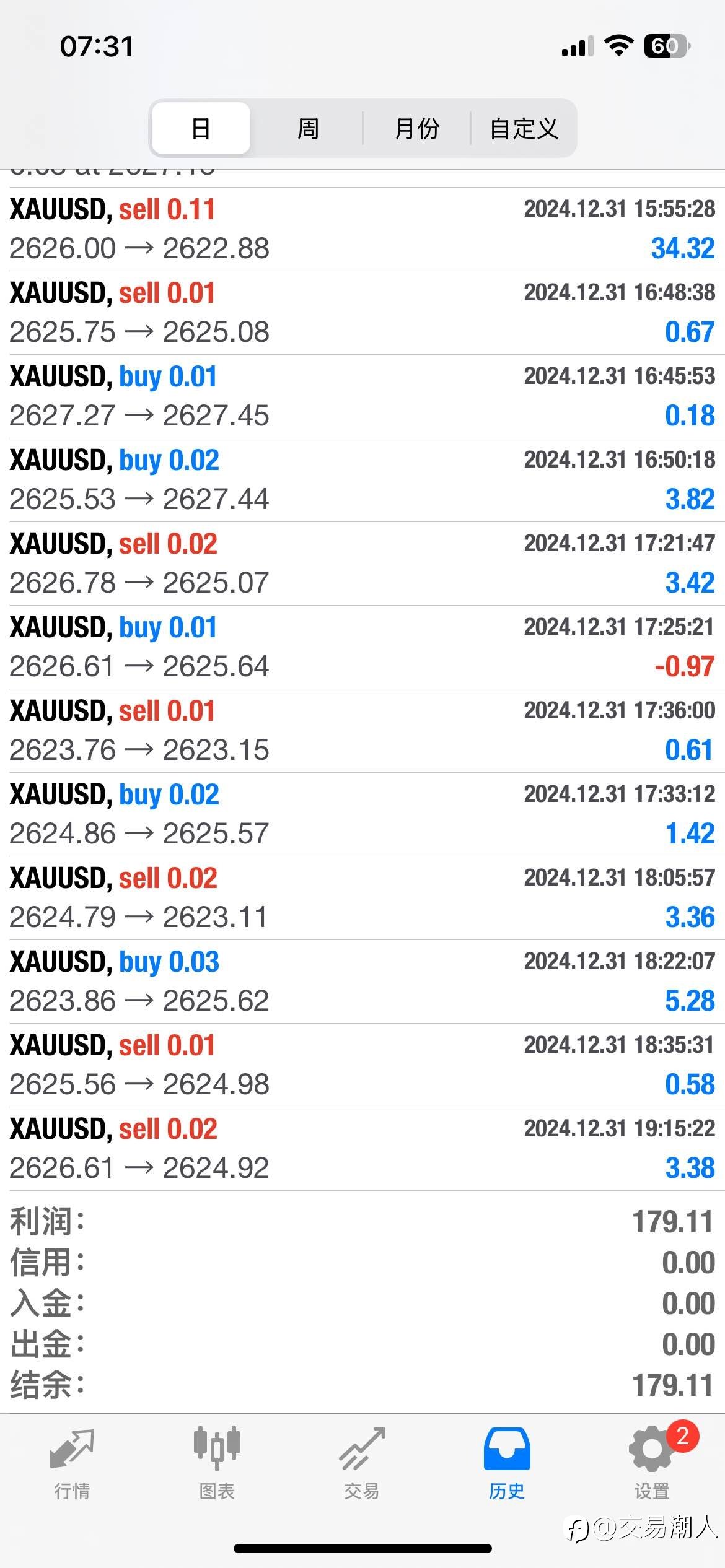Open the sell 0.02 trade at 17:21:47
The width and height of the screenshot is (725, 1568).
click(x=362, y=564)
